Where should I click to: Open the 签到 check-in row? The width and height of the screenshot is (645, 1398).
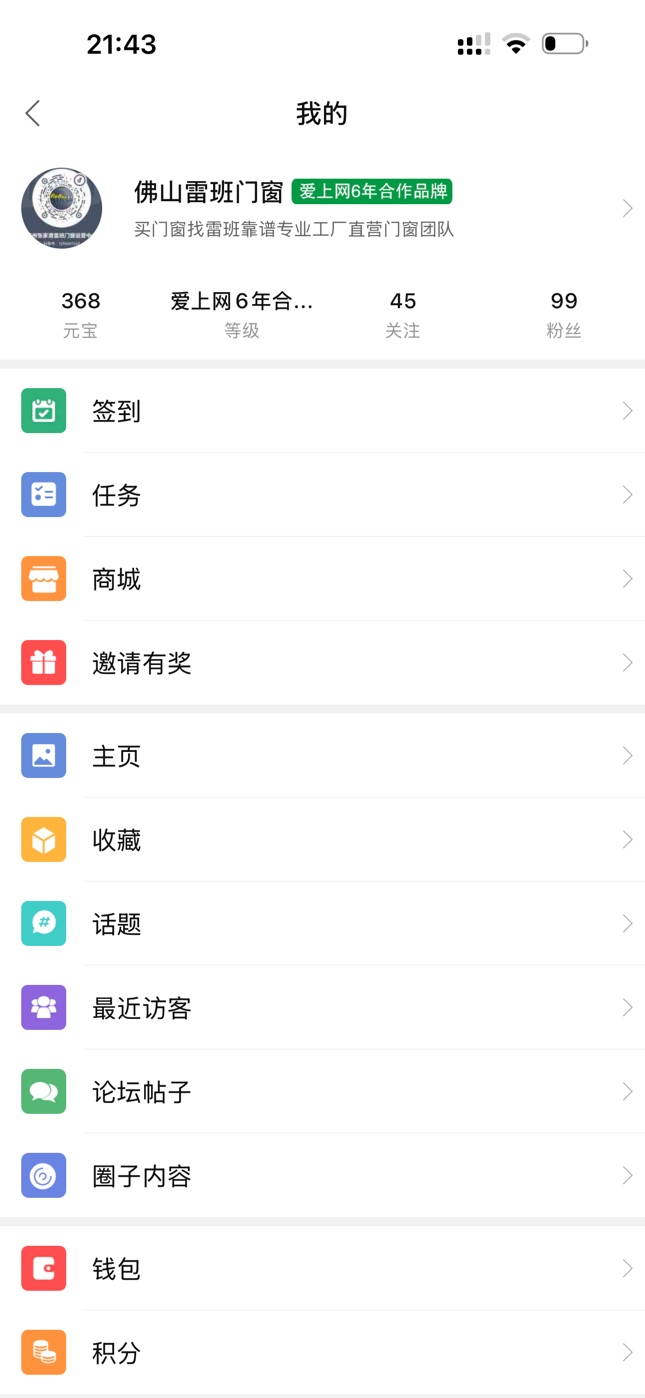[322, 411]
